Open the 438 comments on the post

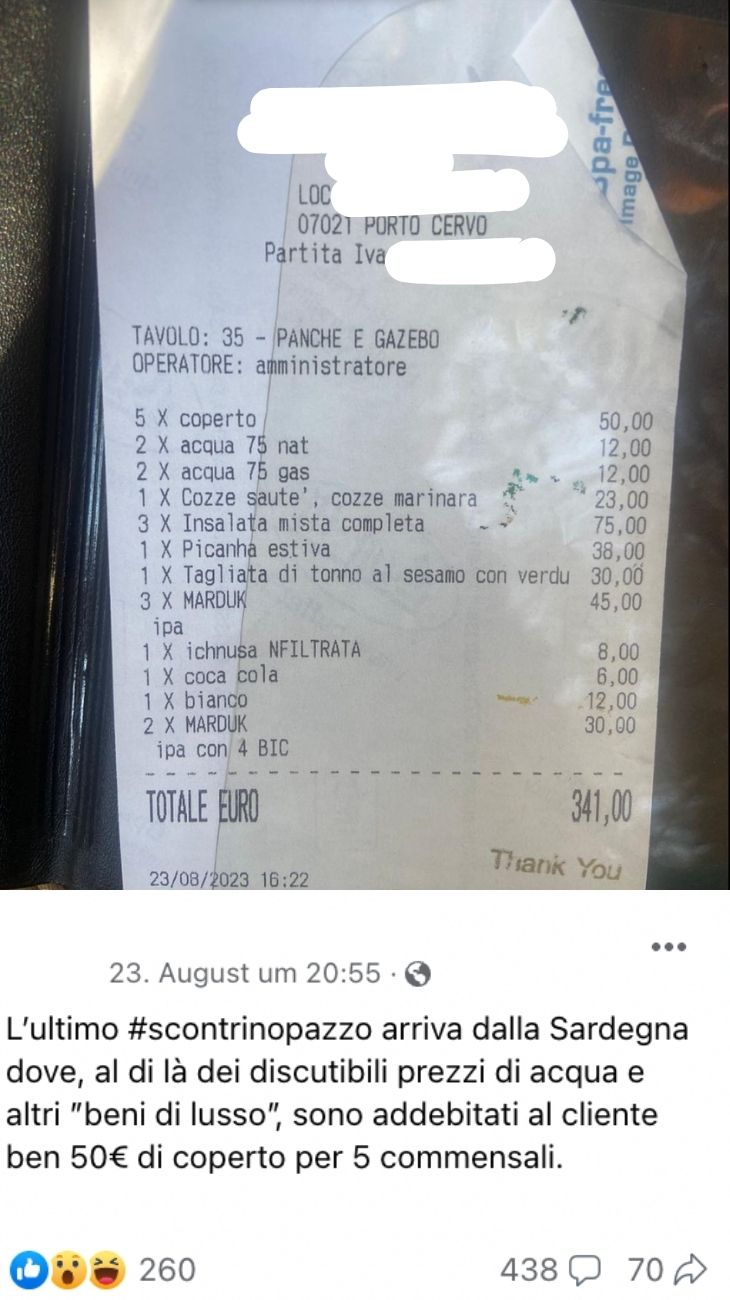547,1270
